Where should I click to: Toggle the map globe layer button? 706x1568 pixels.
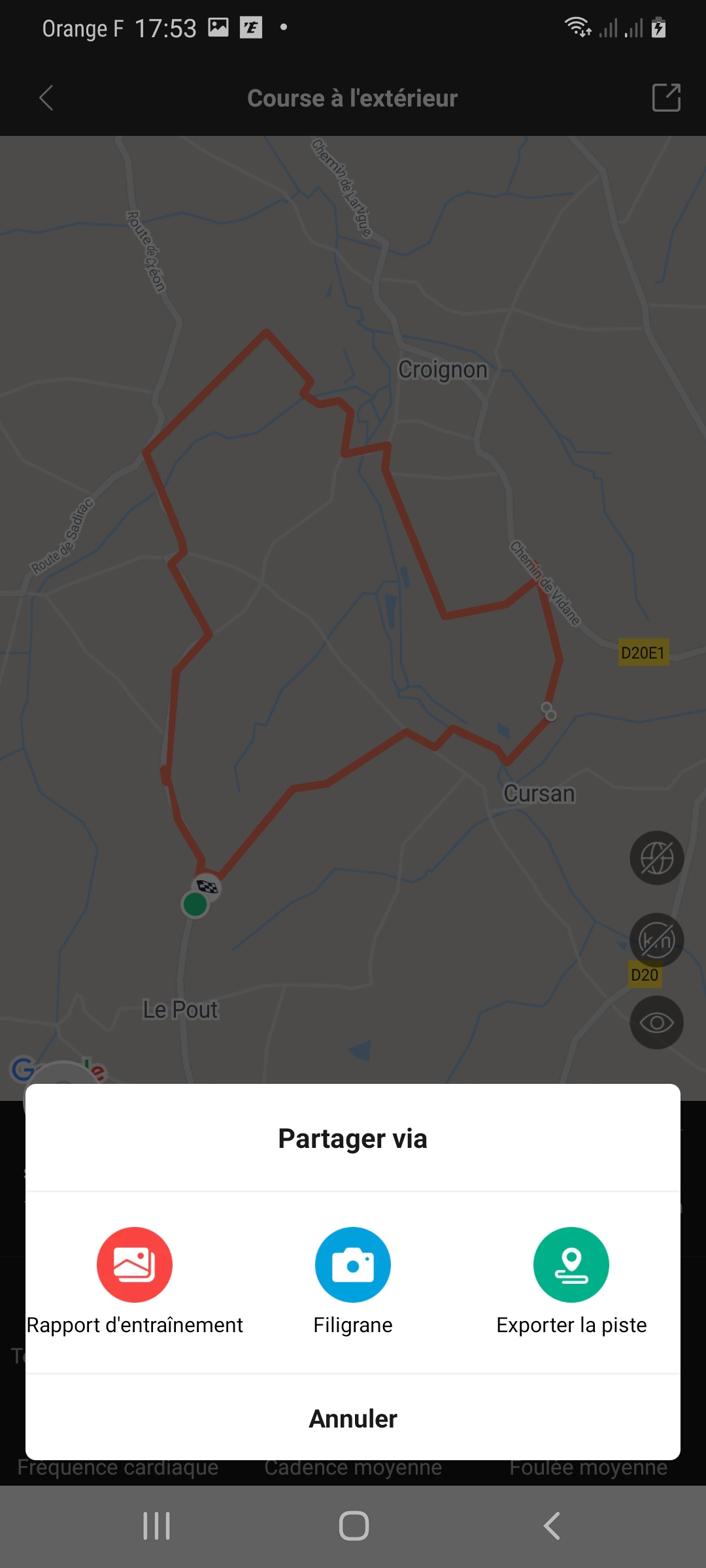coord(656,858)
